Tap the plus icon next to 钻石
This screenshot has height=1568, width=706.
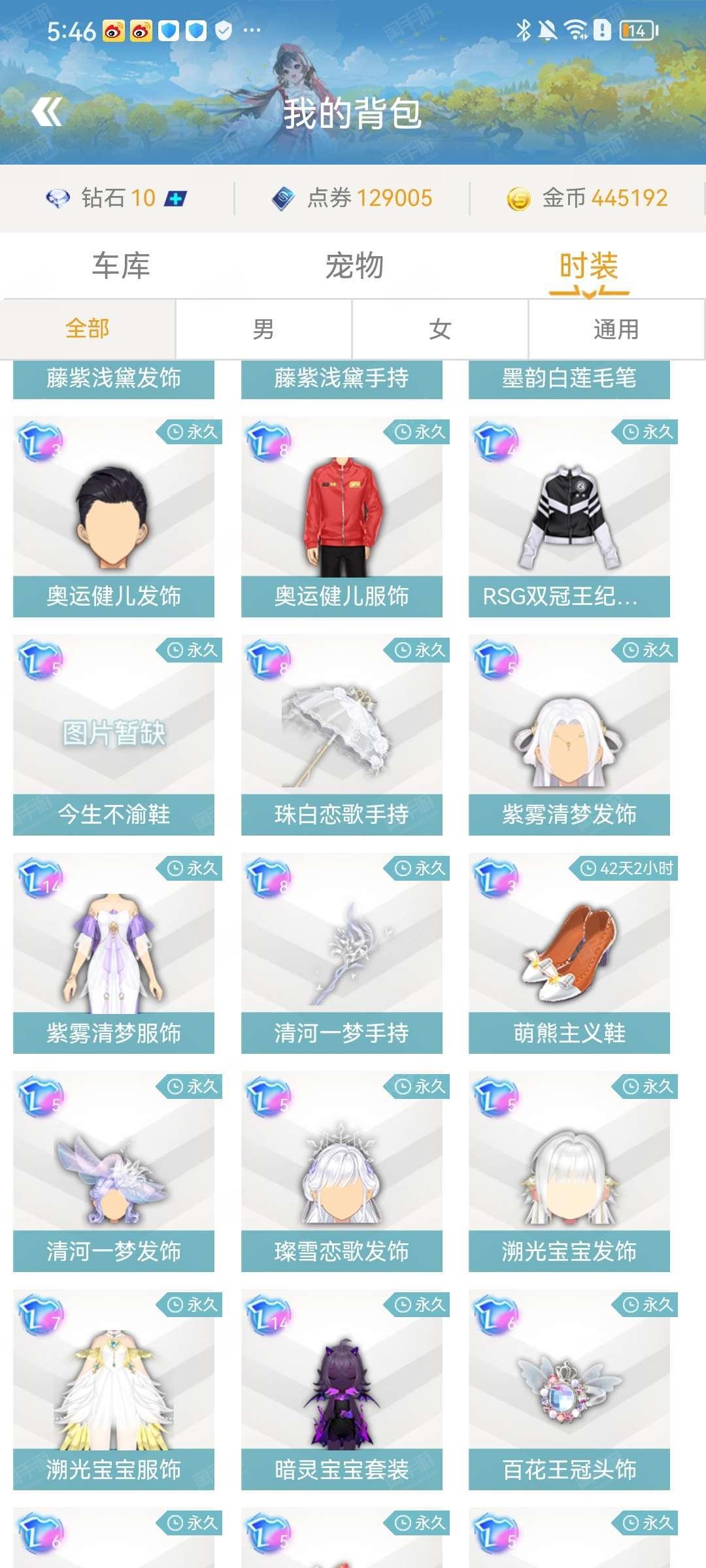175,198
